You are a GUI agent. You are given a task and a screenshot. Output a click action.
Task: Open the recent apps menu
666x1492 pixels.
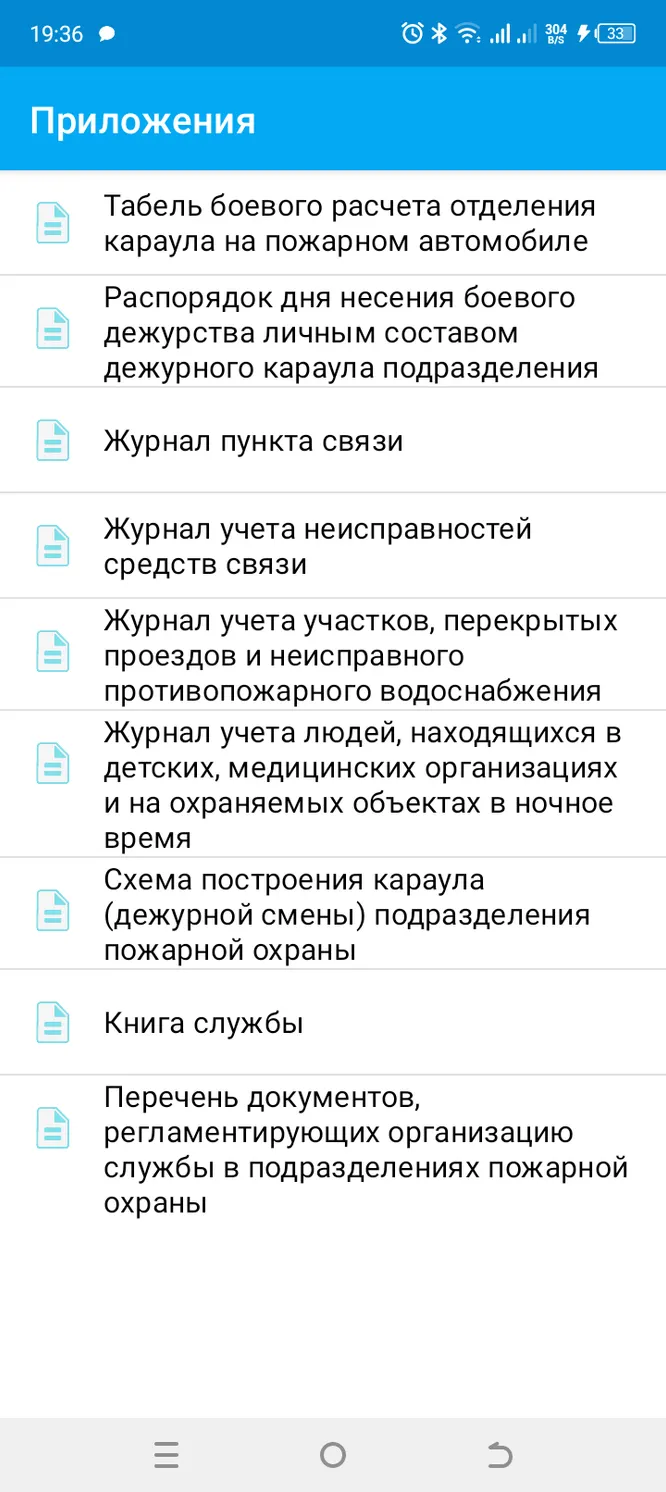point(167,1455)
